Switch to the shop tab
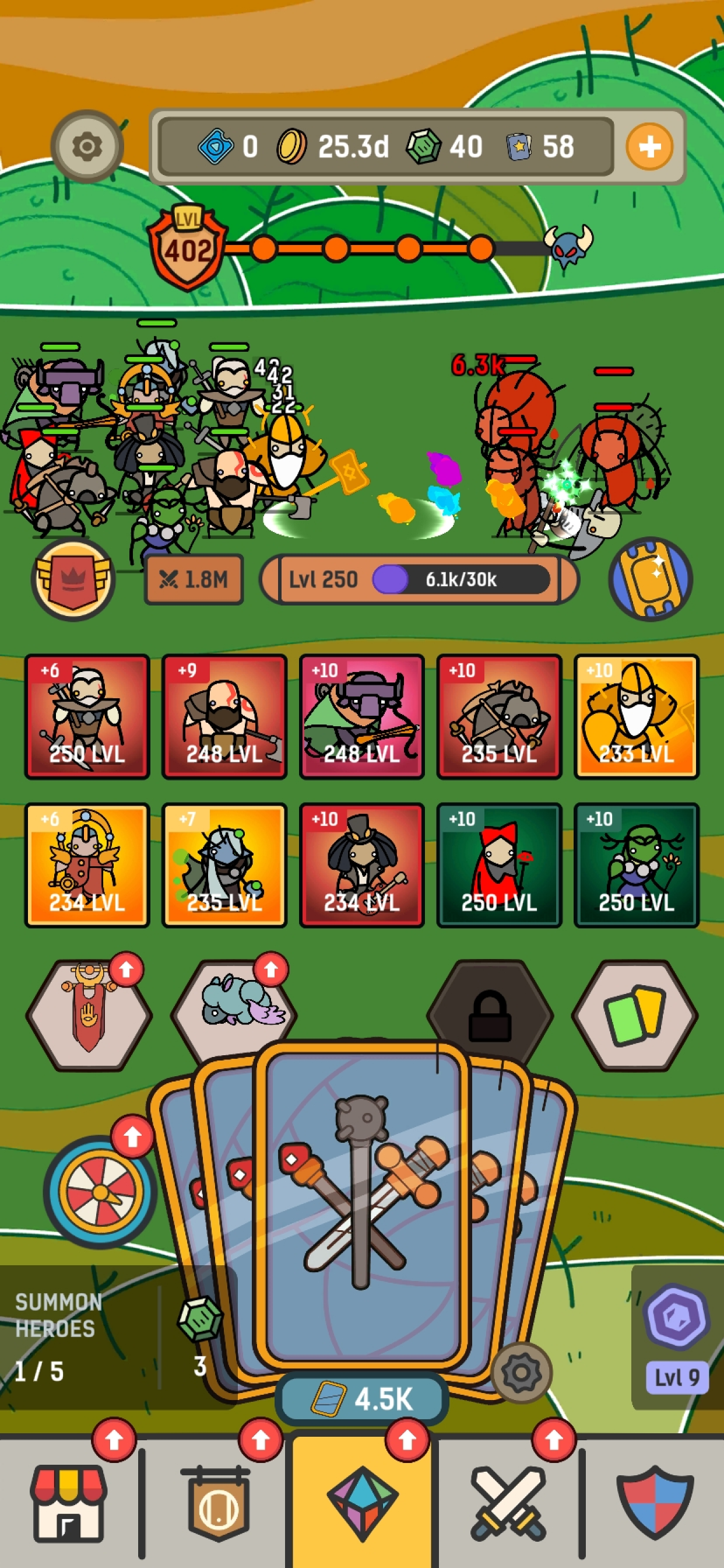Image resolution: width=724 pixels, height=1568 pixels. click(69, 1502)
